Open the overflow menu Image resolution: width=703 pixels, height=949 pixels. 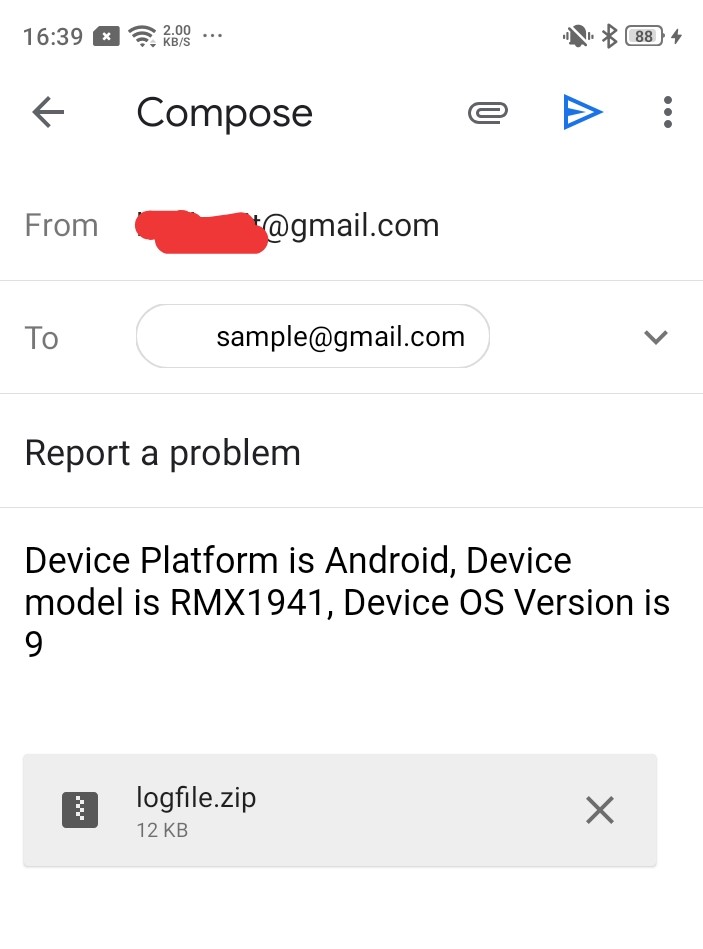pyautogui.click(x=668, y=113)
